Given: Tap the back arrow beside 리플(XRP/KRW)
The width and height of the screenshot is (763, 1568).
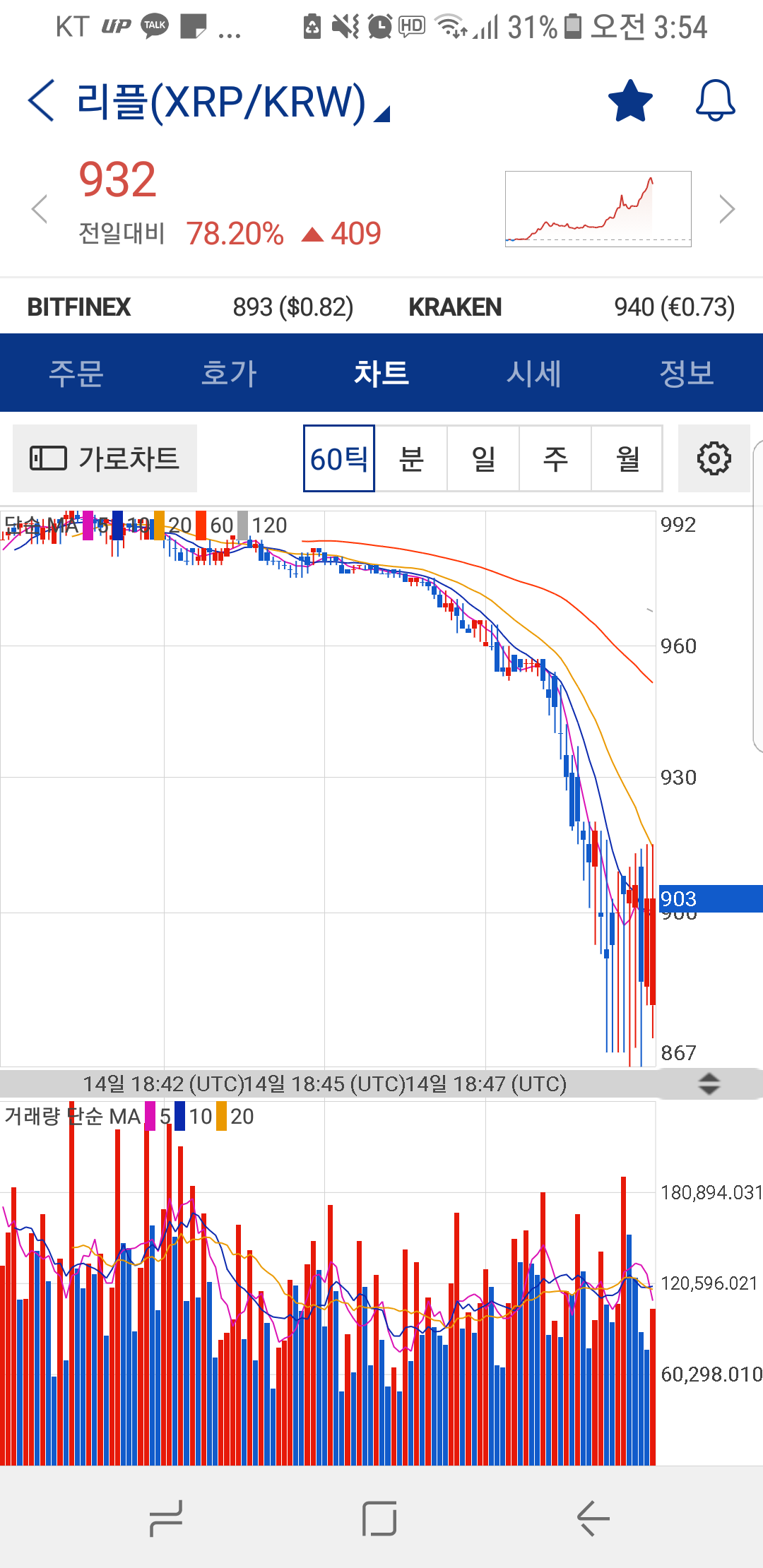Looking at the screenshot, I should (40, 101).
